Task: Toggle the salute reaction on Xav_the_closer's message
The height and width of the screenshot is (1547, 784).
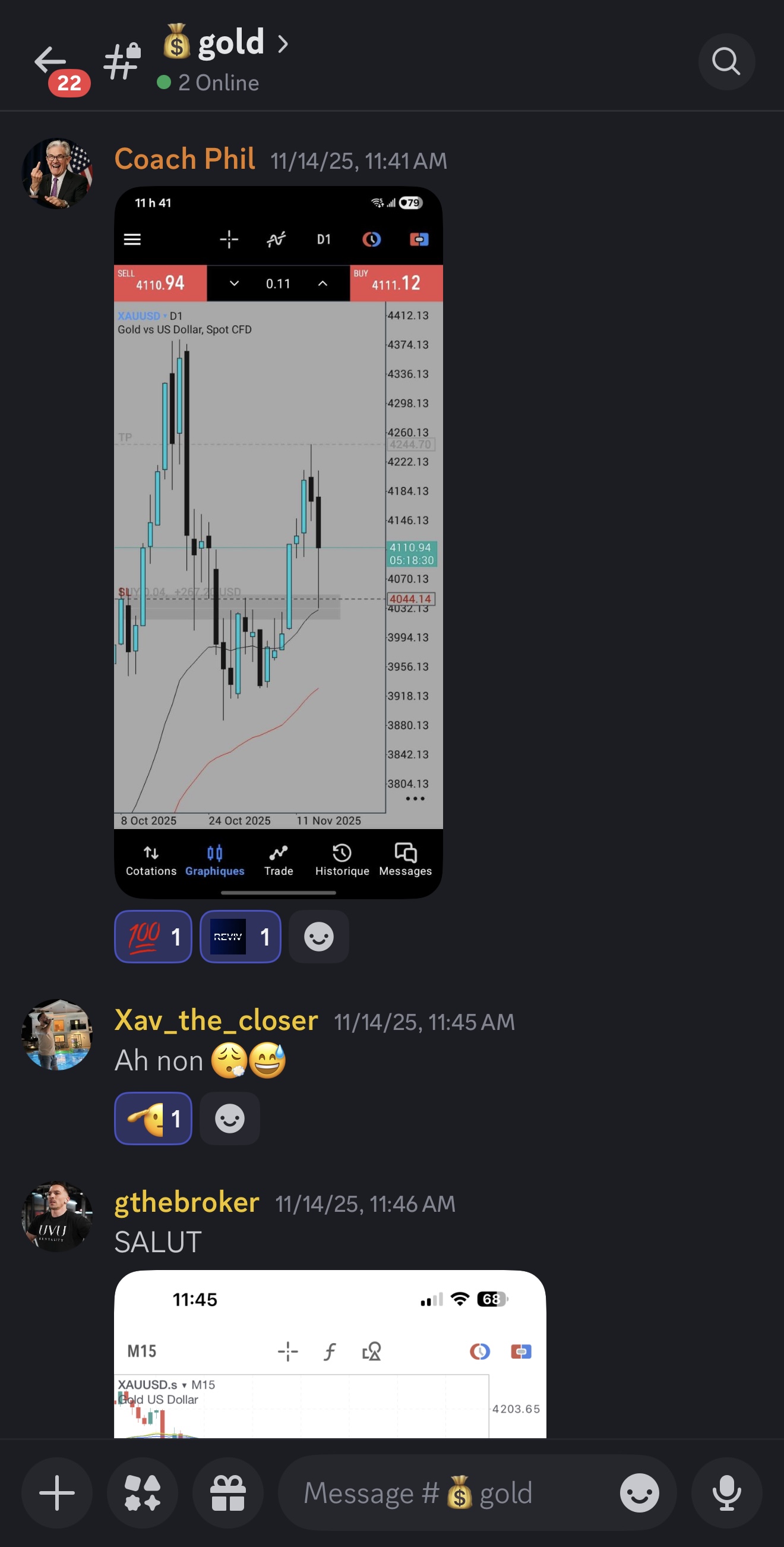Action: click(153, 1118)
